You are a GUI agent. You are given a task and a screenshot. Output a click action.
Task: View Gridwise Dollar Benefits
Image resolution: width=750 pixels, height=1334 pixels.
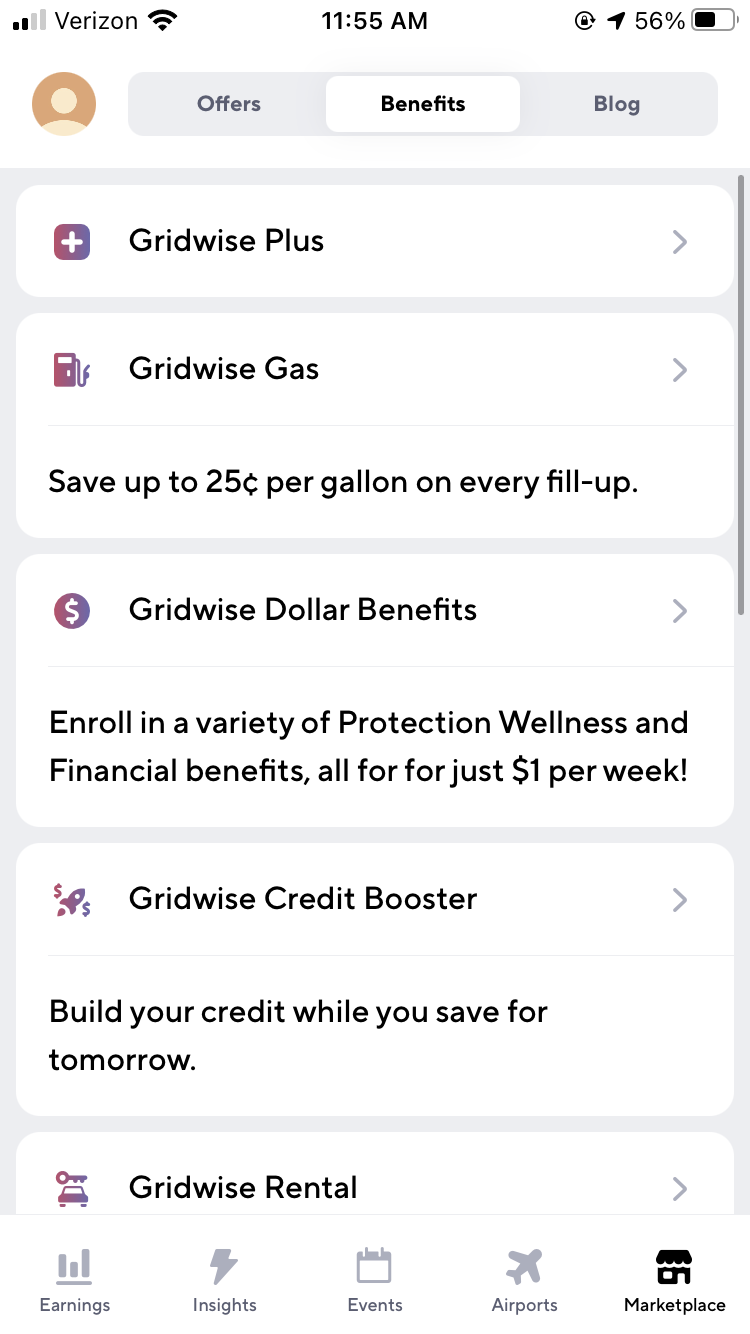pyautogui.click(x=375, y=610)
